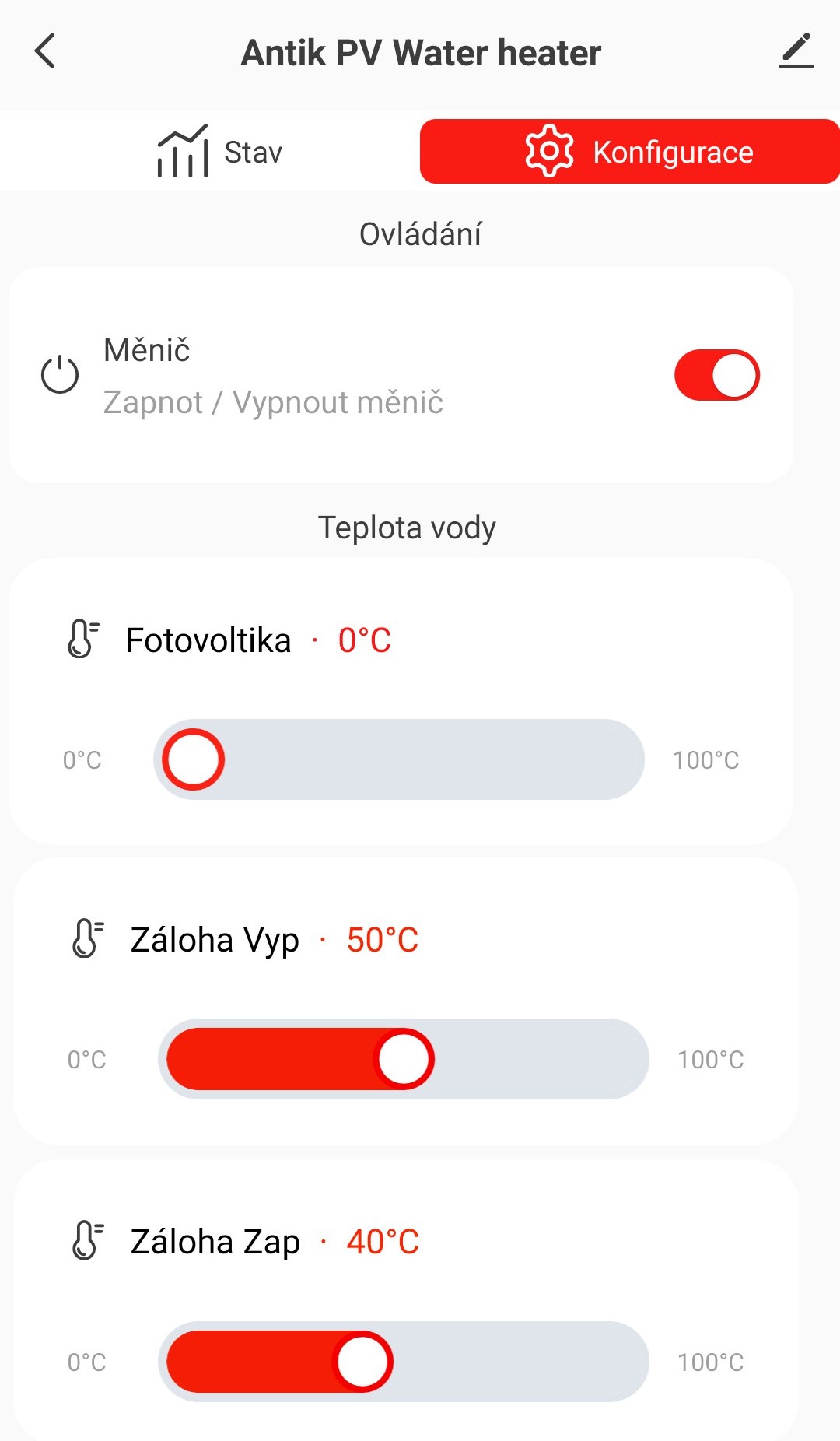Open the edit pencil icon

pyautogui.click(x=796, y=51)
